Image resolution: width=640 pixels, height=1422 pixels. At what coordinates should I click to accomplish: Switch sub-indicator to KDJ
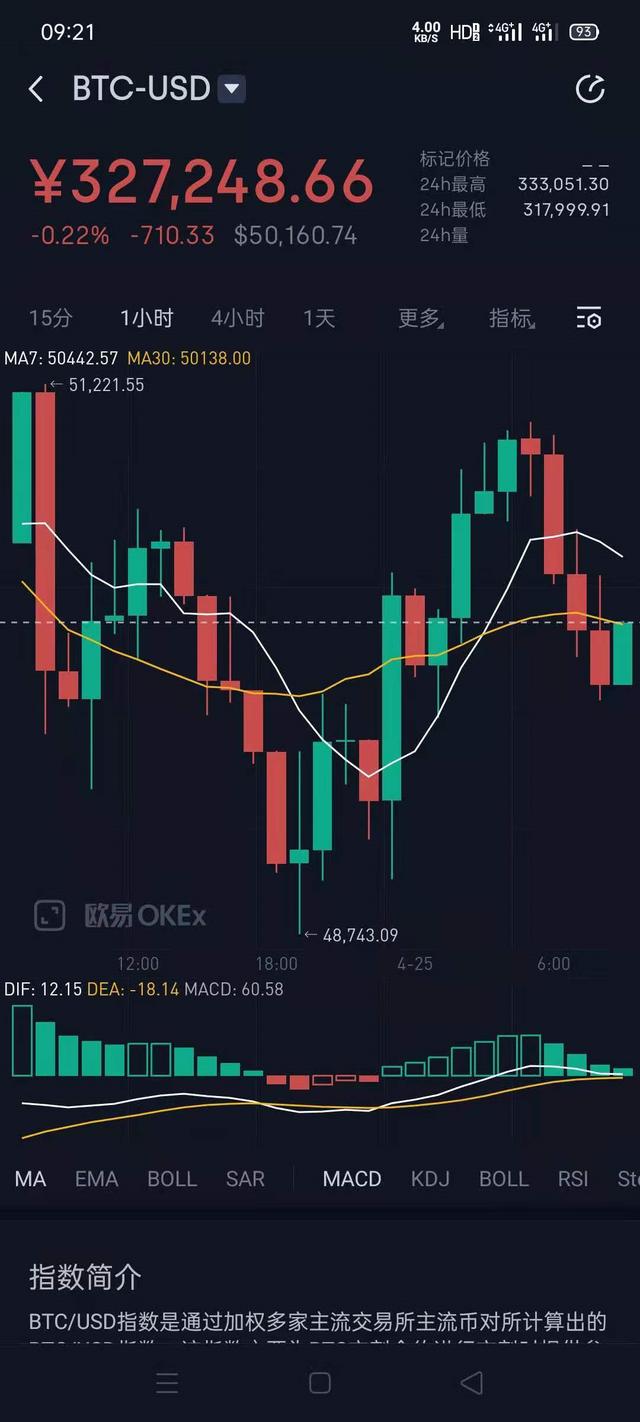430,1179
